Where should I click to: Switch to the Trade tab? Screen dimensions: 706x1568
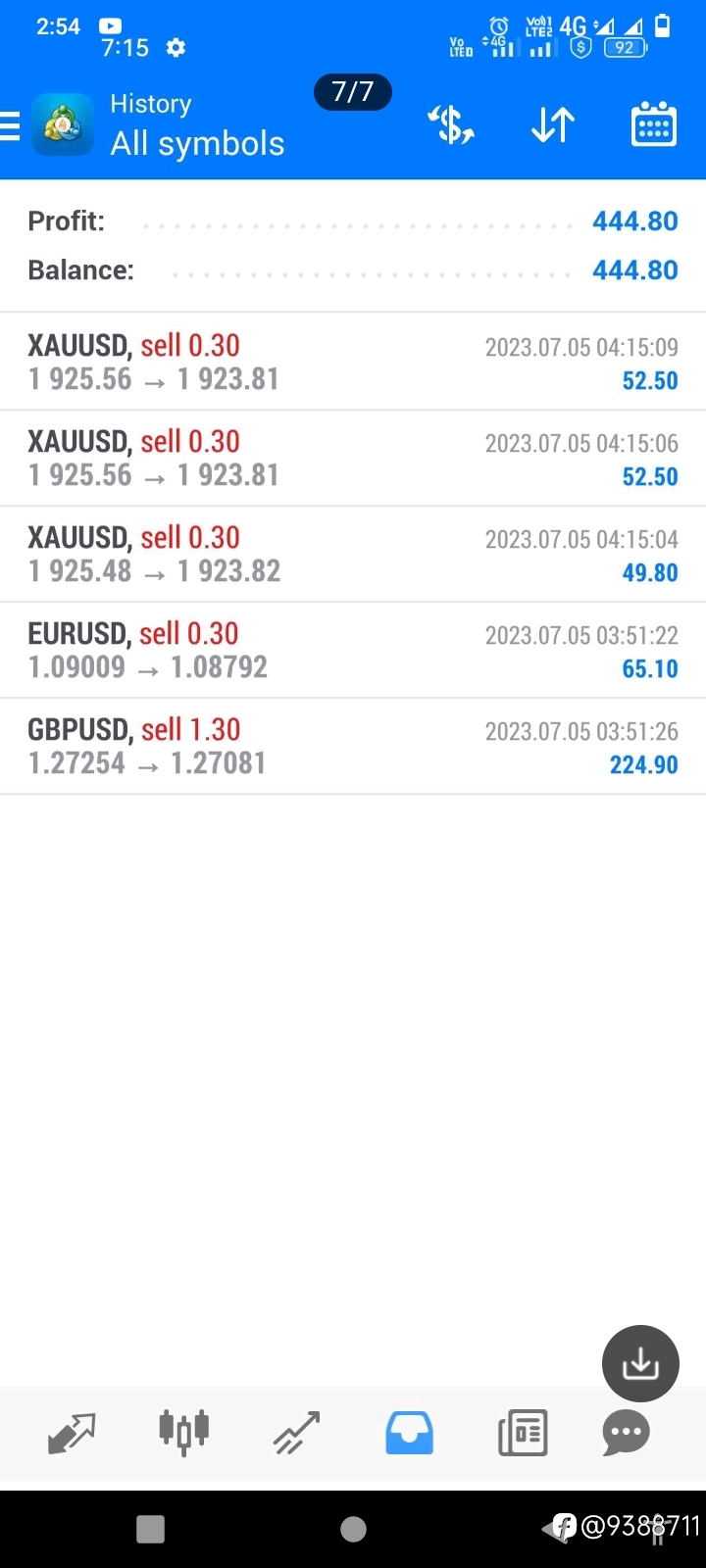click(296, 1433)
